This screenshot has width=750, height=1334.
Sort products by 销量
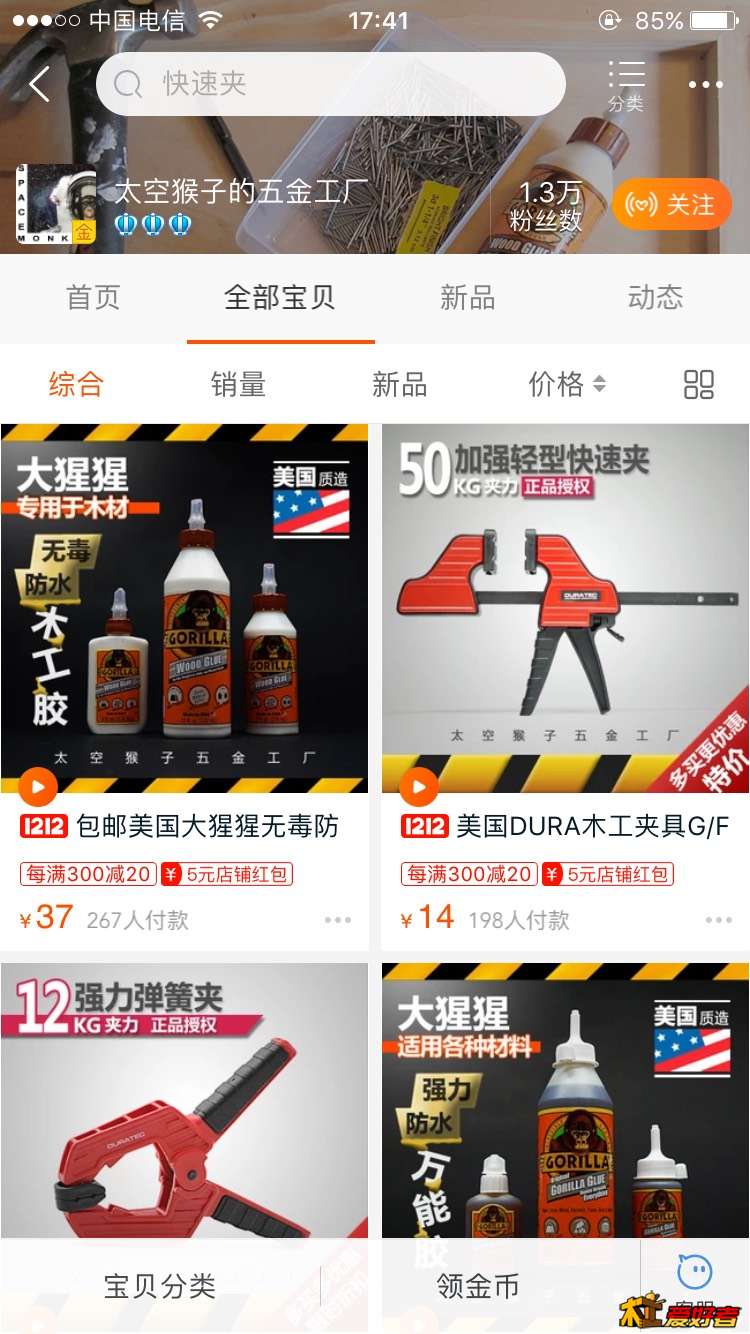(x=238, y=384)
